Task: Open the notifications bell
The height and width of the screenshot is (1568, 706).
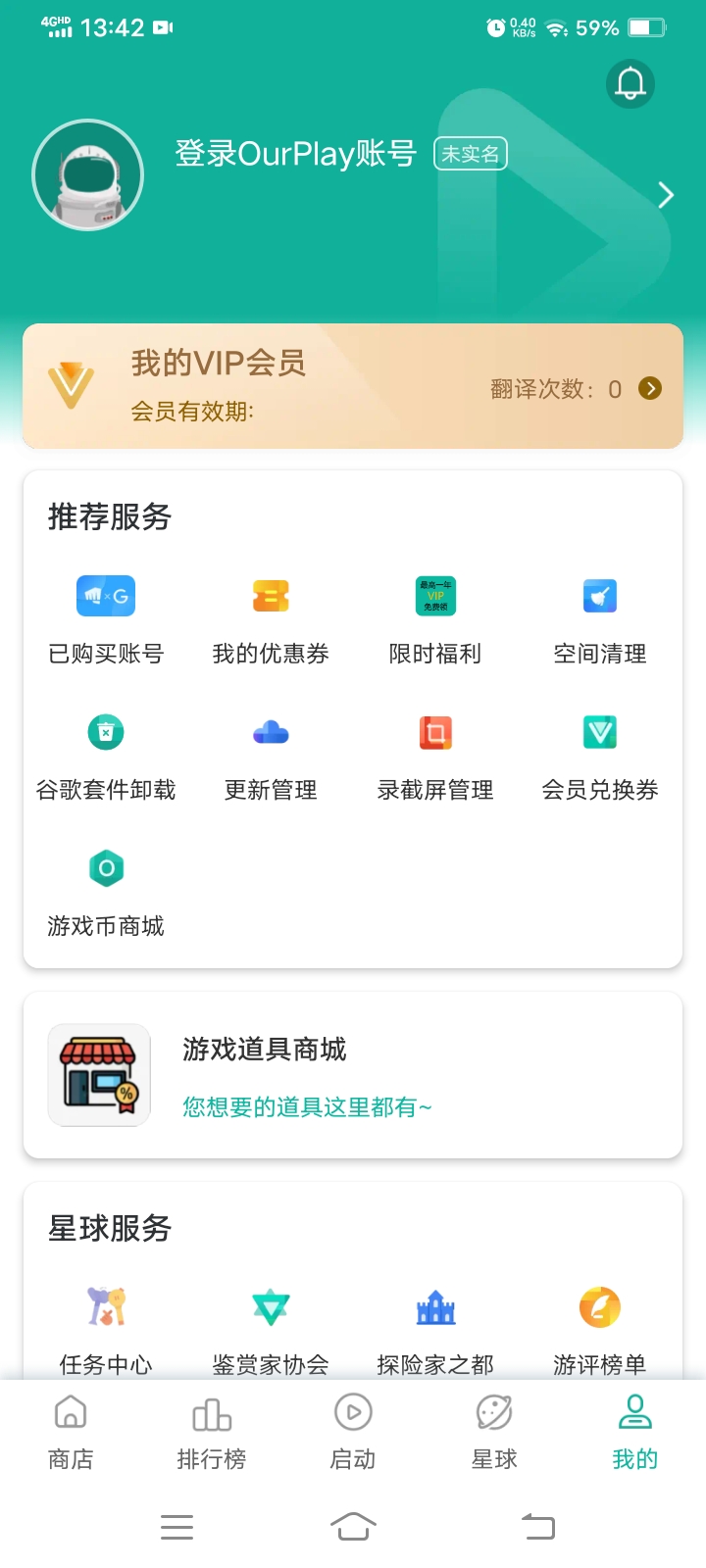Action: 630,83
